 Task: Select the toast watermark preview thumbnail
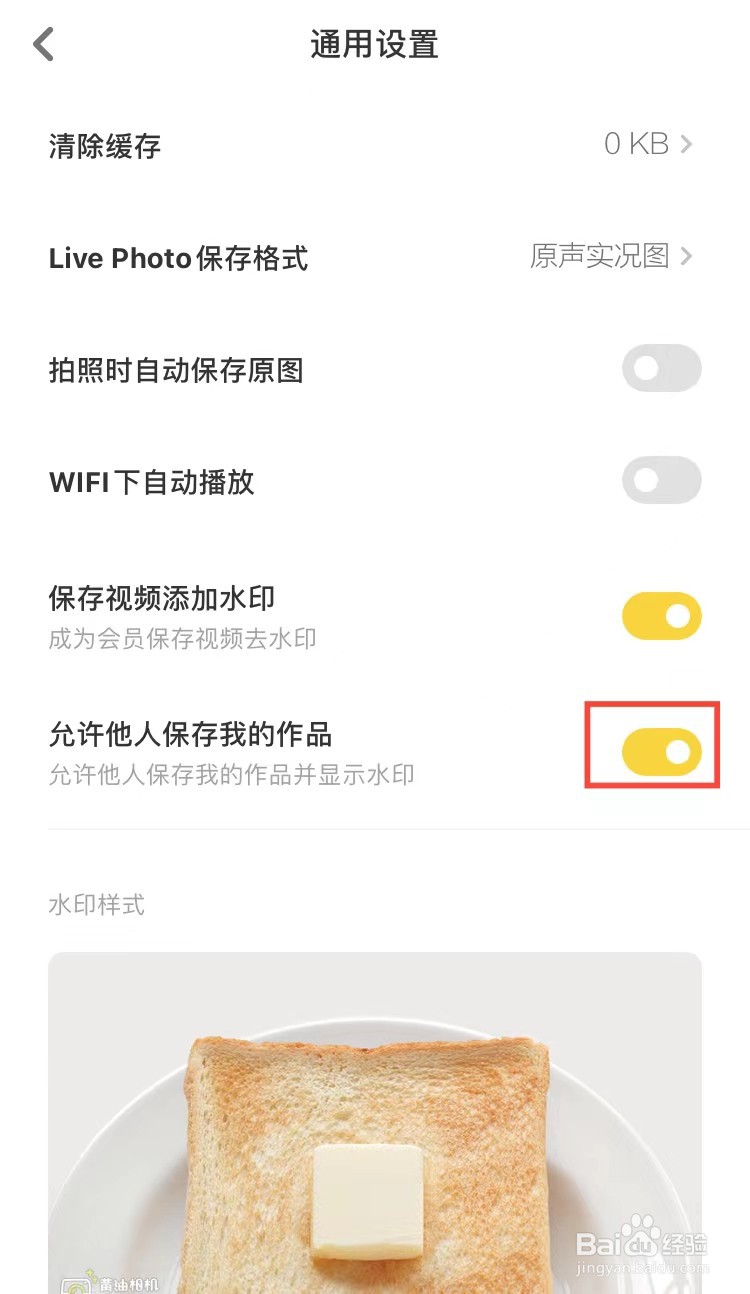point(375,1120)
